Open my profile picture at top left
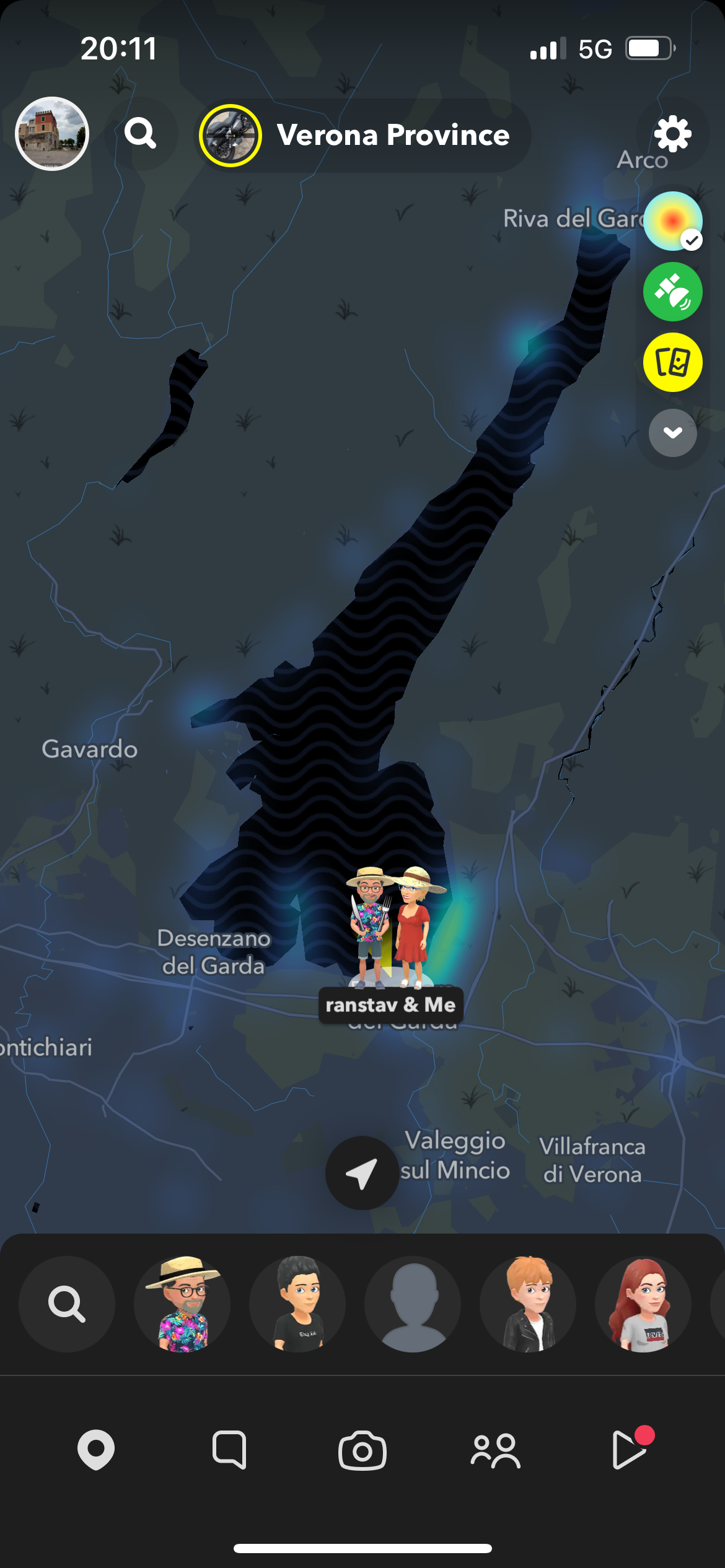The height and width of the screenshot is (1568, 725). pyautogui.click(x=52, y=134)
